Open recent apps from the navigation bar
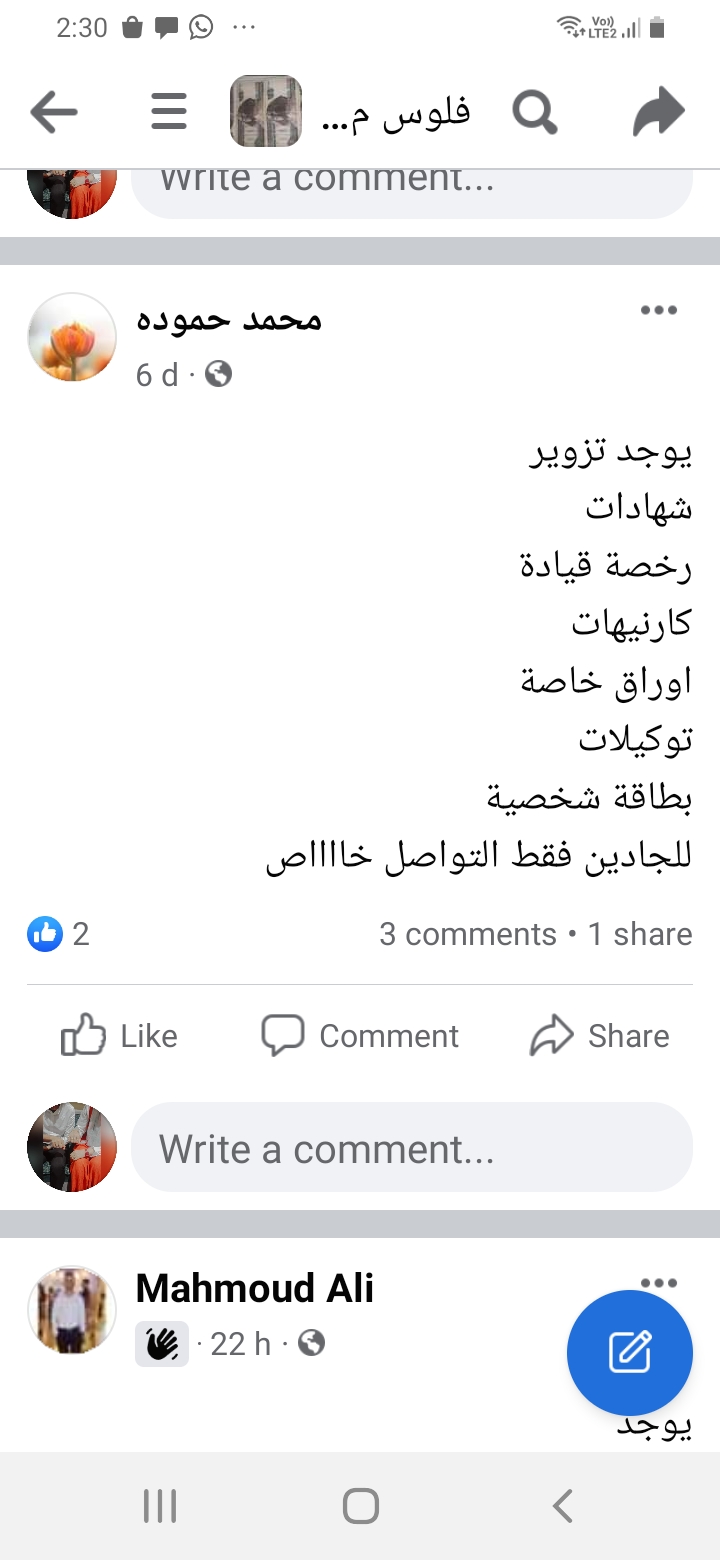The height and width of the screenshot is (1560, 720). 160,1506
